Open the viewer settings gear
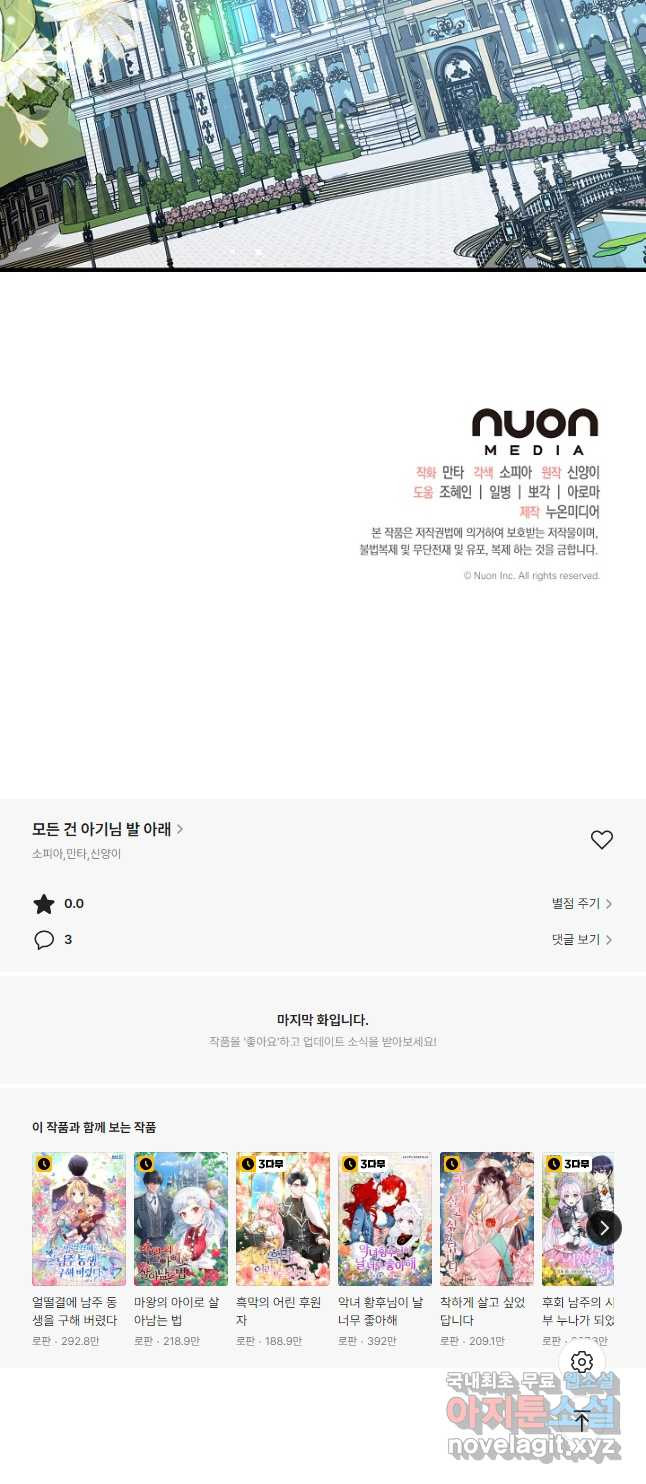 (582, 1362)
